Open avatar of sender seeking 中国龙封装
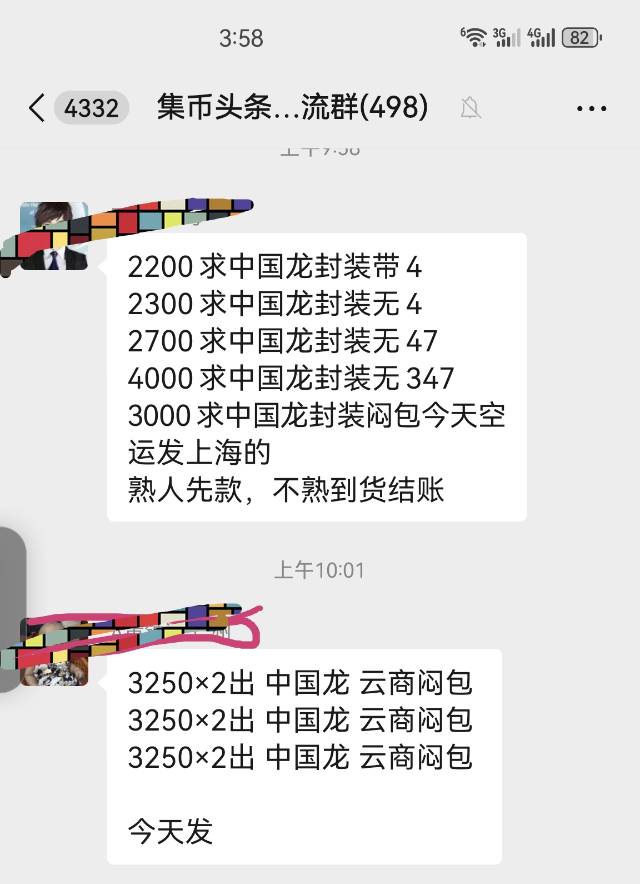The width and height of the screenshot is (640, 884). coord(54,236)
